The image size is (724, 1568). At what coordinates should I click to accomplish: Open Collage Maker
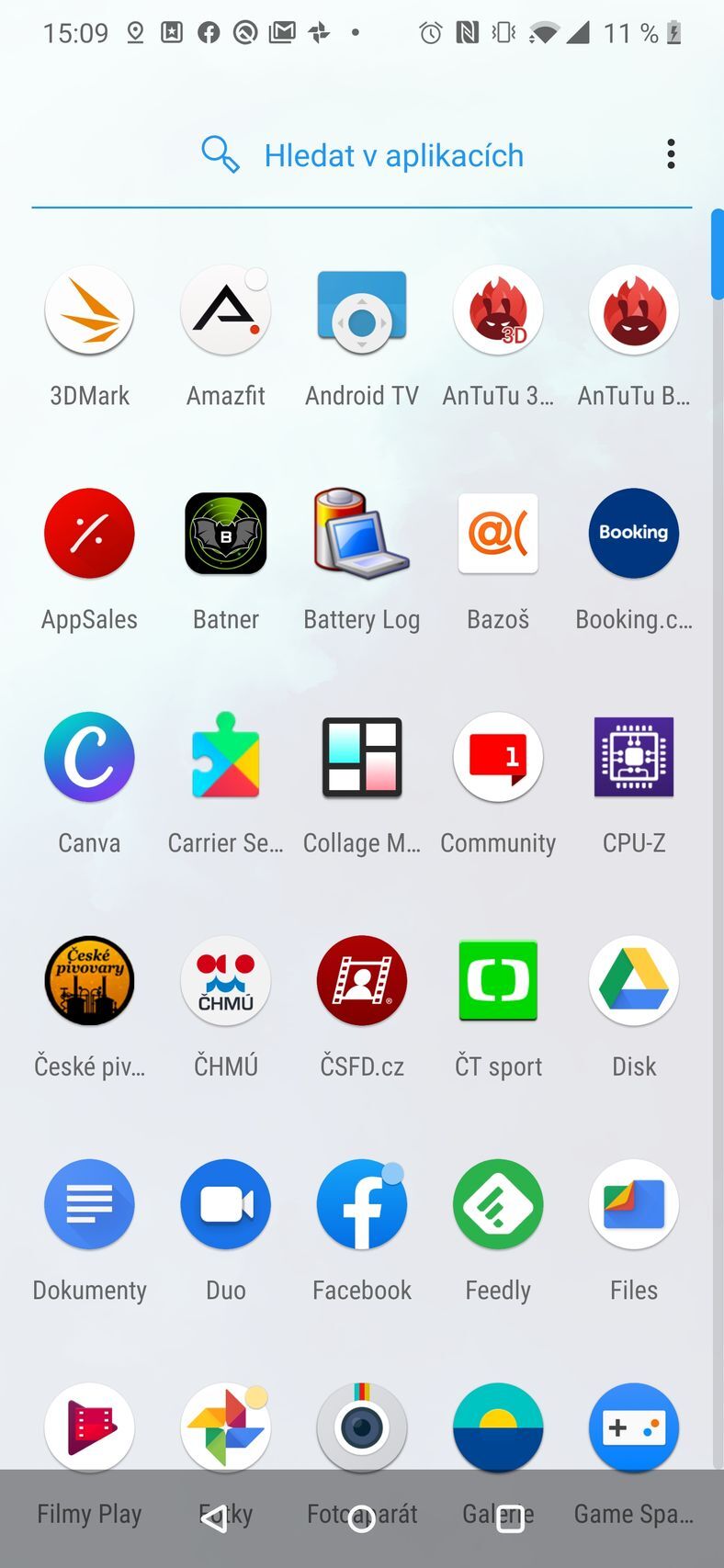361,757
